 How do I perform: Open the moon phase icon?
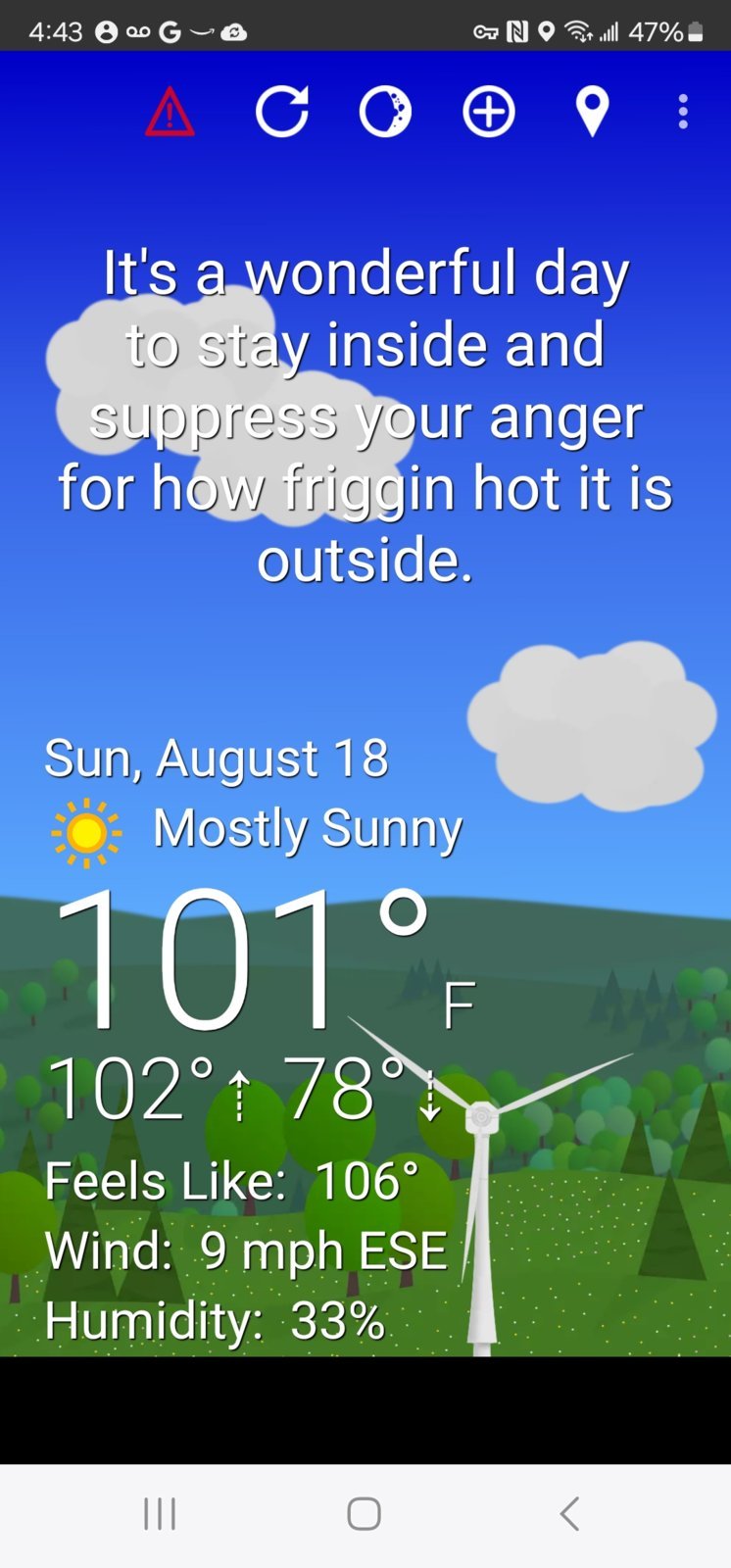(x=385, y=111)
